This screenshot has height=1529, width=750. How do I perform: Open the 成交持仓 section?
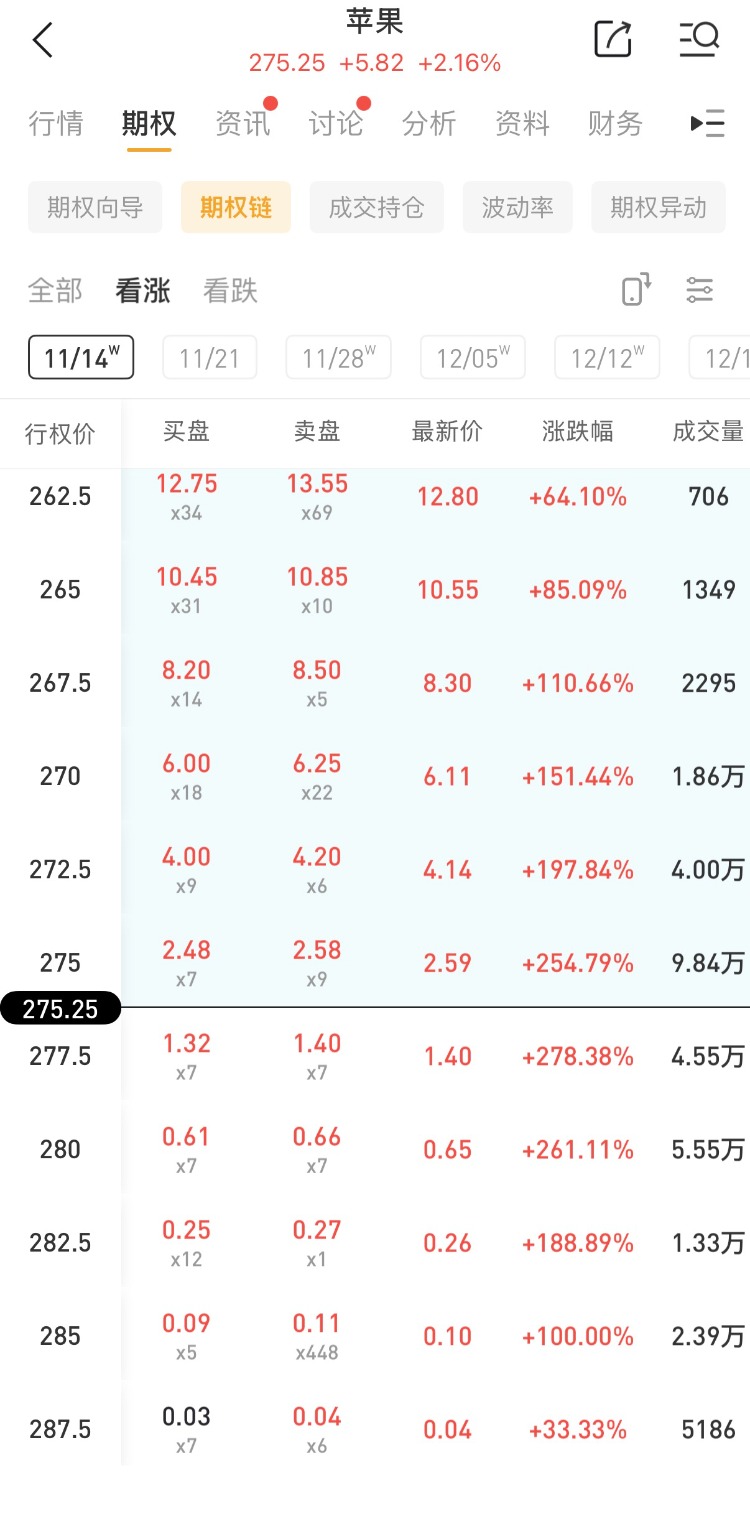pos(376,207)
